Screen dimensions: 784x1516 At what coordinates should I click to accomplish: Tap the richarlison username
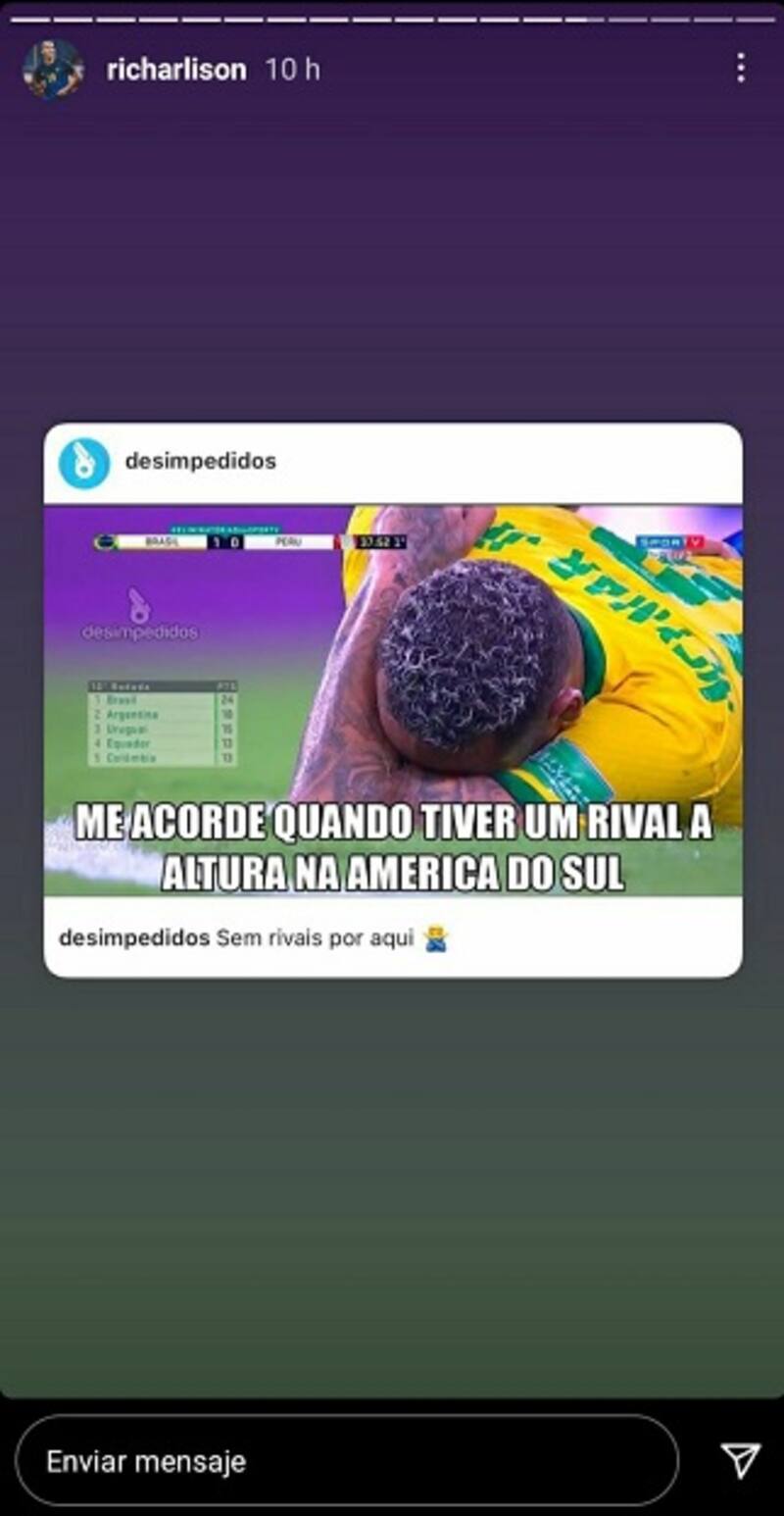pyautogui.click(x=176, y=70)
